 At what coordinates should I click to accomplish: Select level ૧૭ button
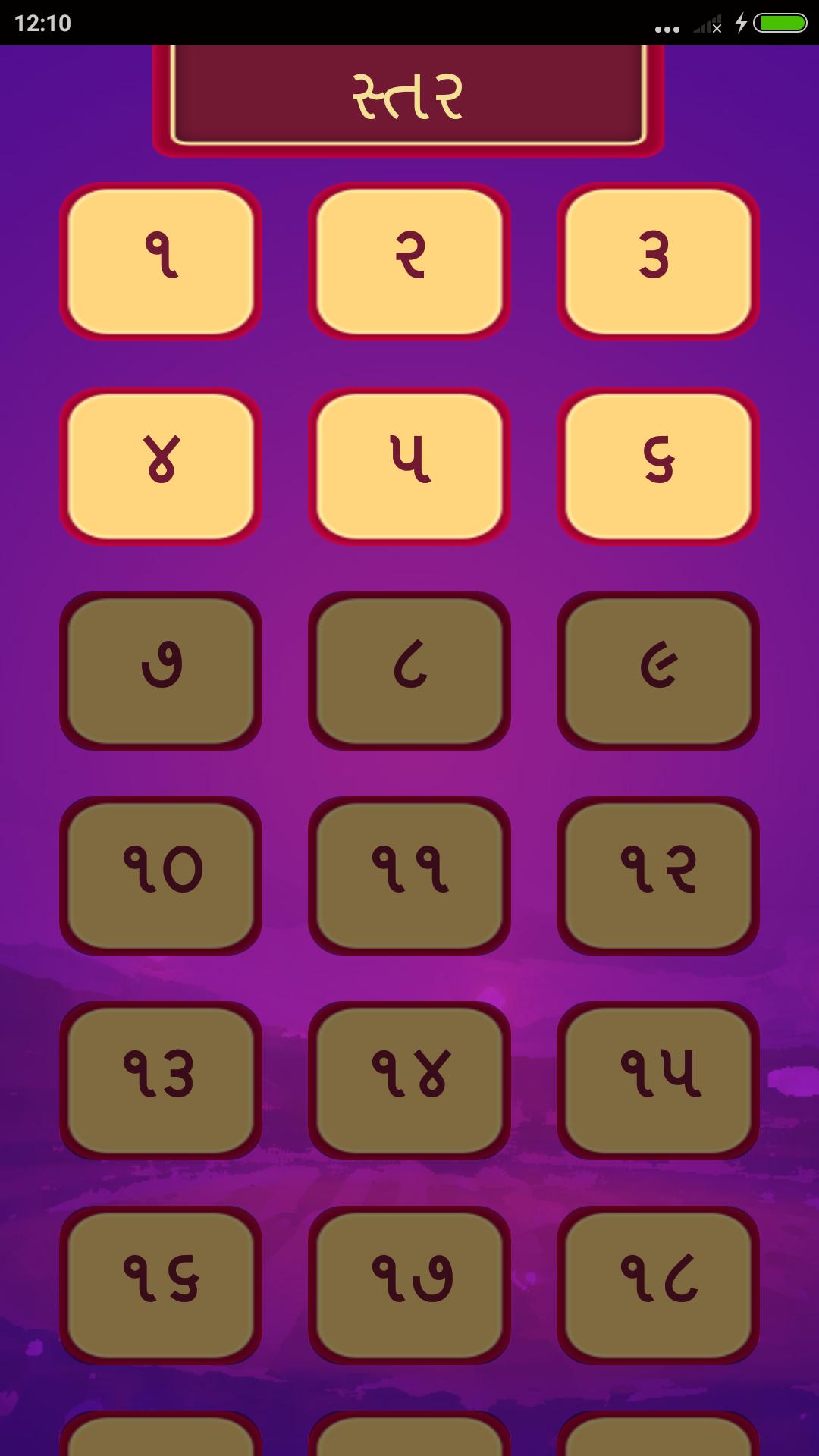409,1285
